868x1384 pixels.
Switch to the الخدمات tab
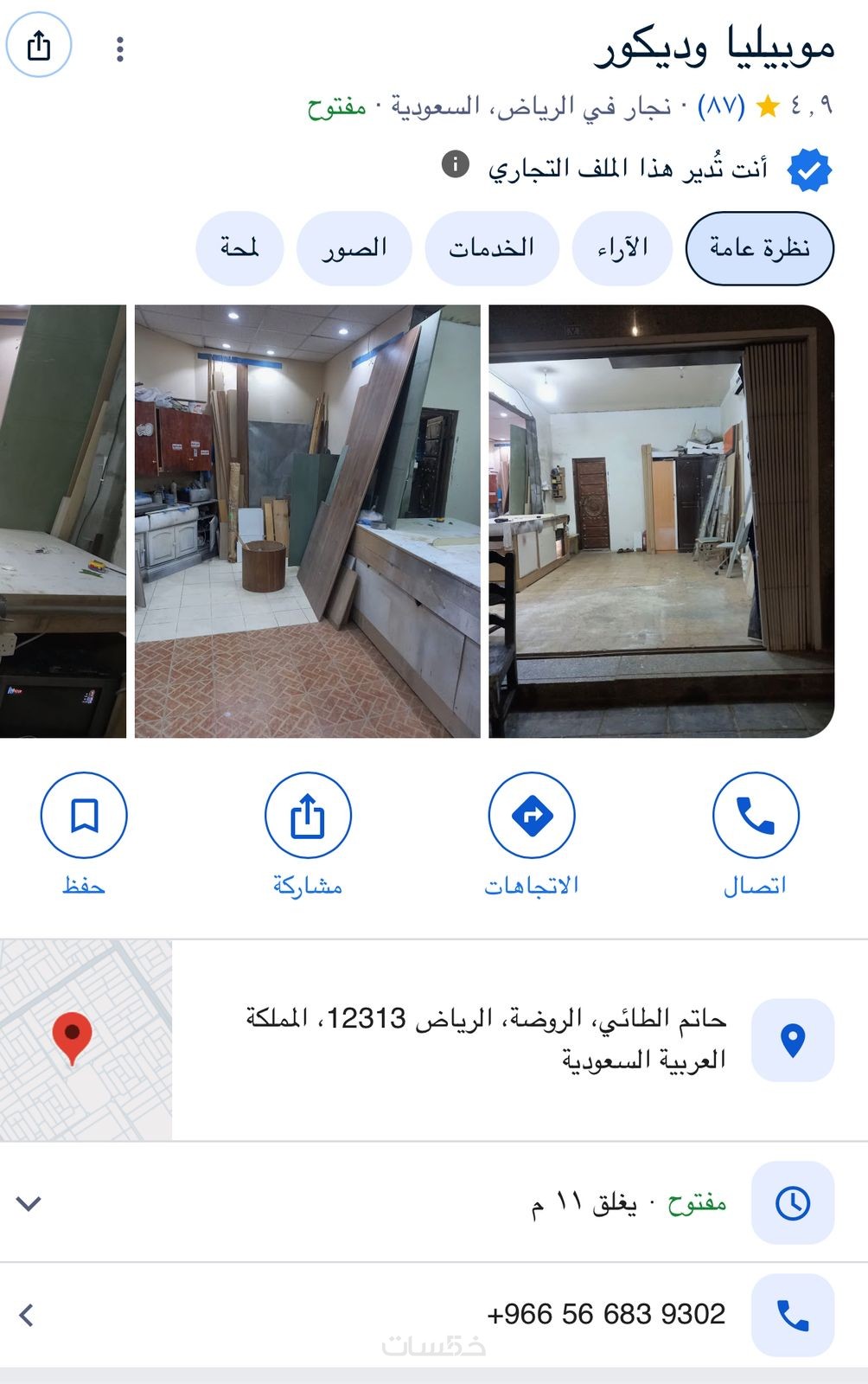(491, 248)
